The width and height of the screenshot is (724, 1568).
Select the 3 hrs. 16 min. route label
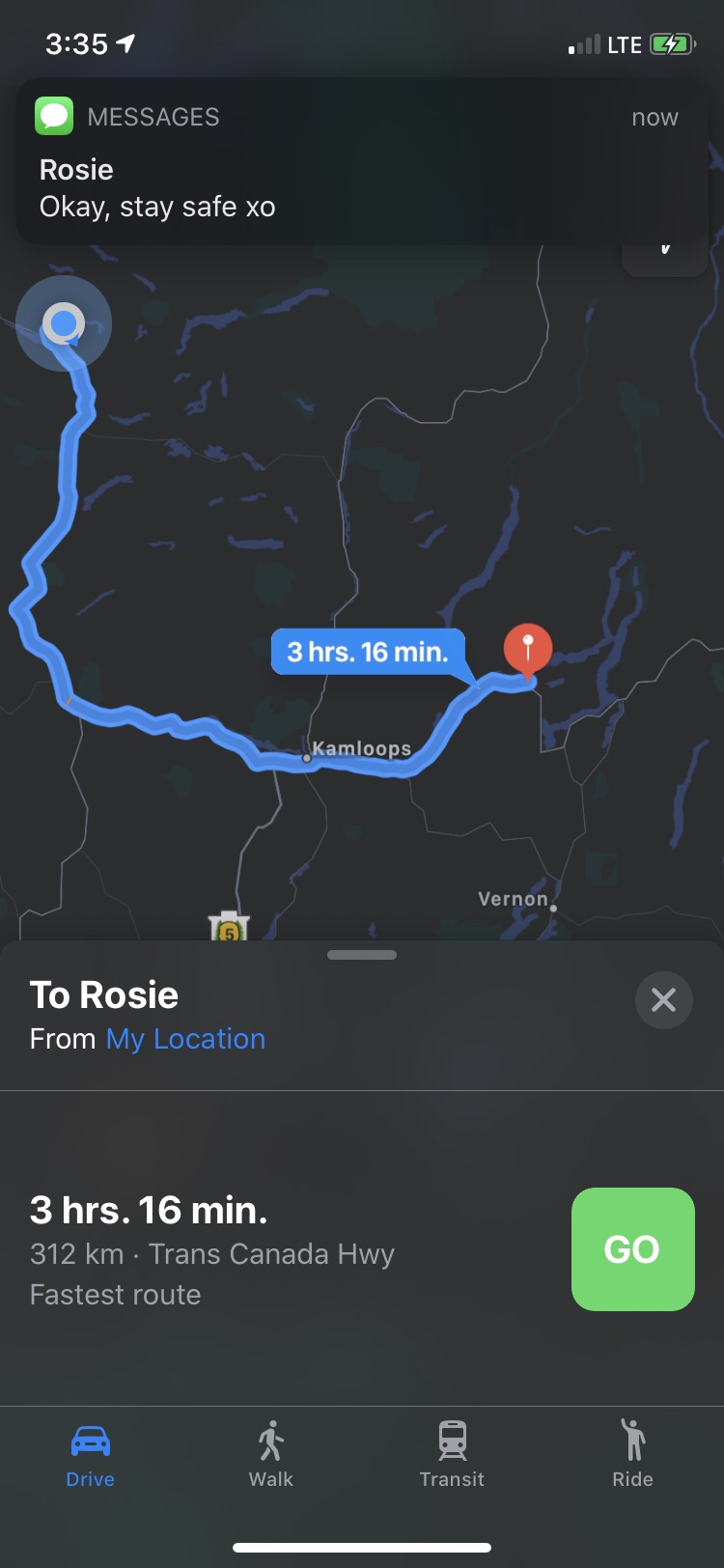tap(368, 652)
